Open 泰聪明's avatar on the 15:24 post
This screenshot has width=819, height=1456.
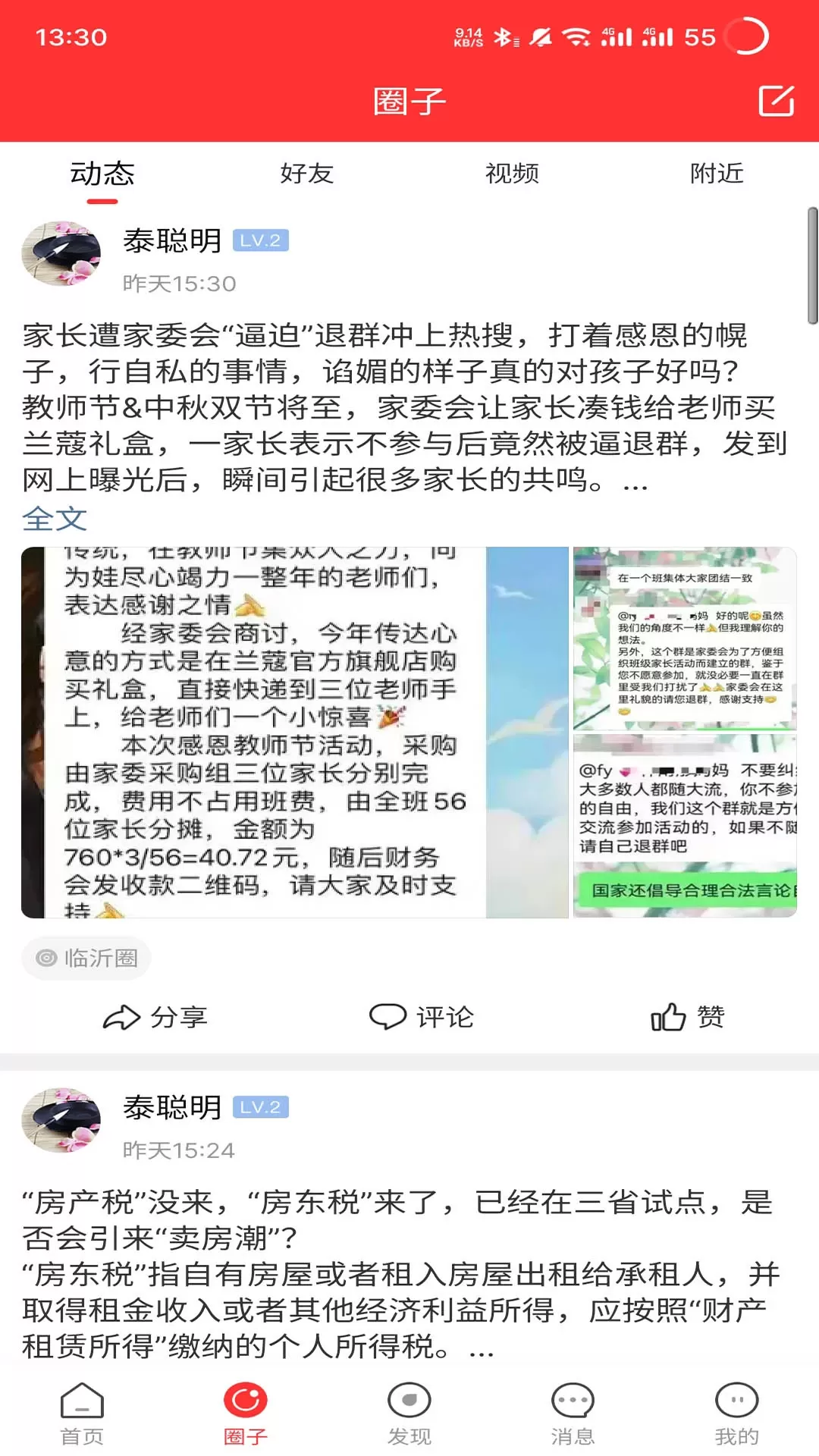[61, 1121]
